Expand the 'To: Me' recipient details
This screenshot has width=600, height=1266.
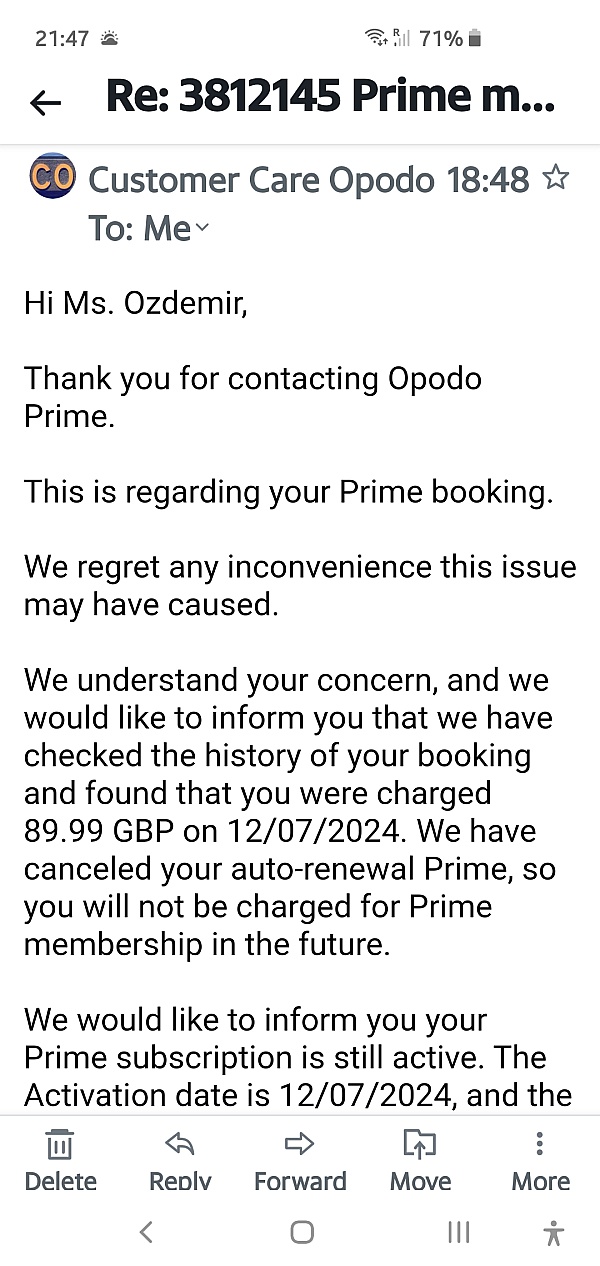pyautogui.click(x=149, y=228)
